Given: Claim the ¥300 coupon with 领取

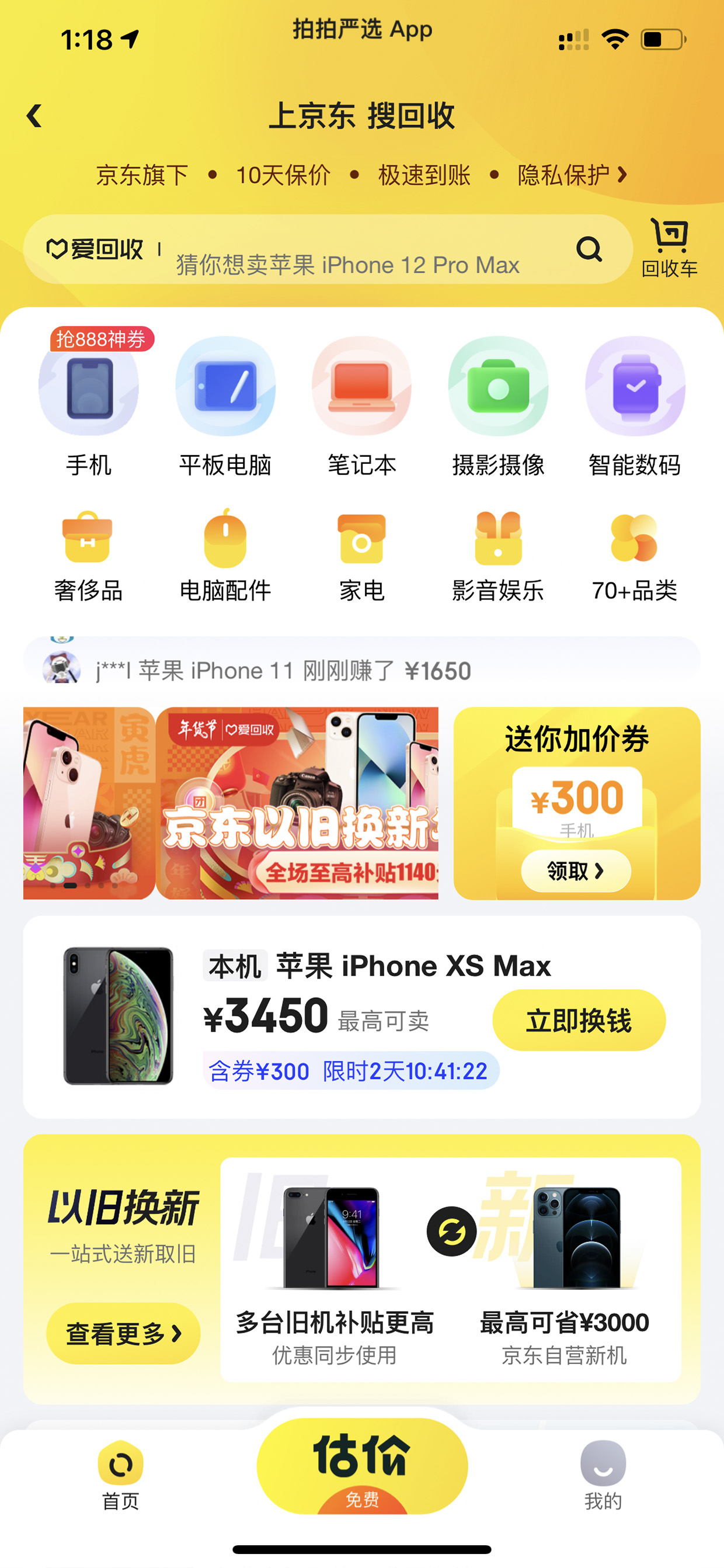Looking at the screenshot, I should [x=576, y=871].
